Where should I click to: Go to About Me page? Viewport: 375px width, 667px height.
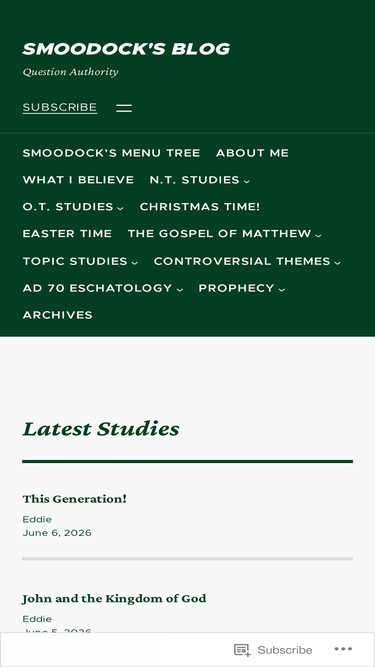click(252, 153)
